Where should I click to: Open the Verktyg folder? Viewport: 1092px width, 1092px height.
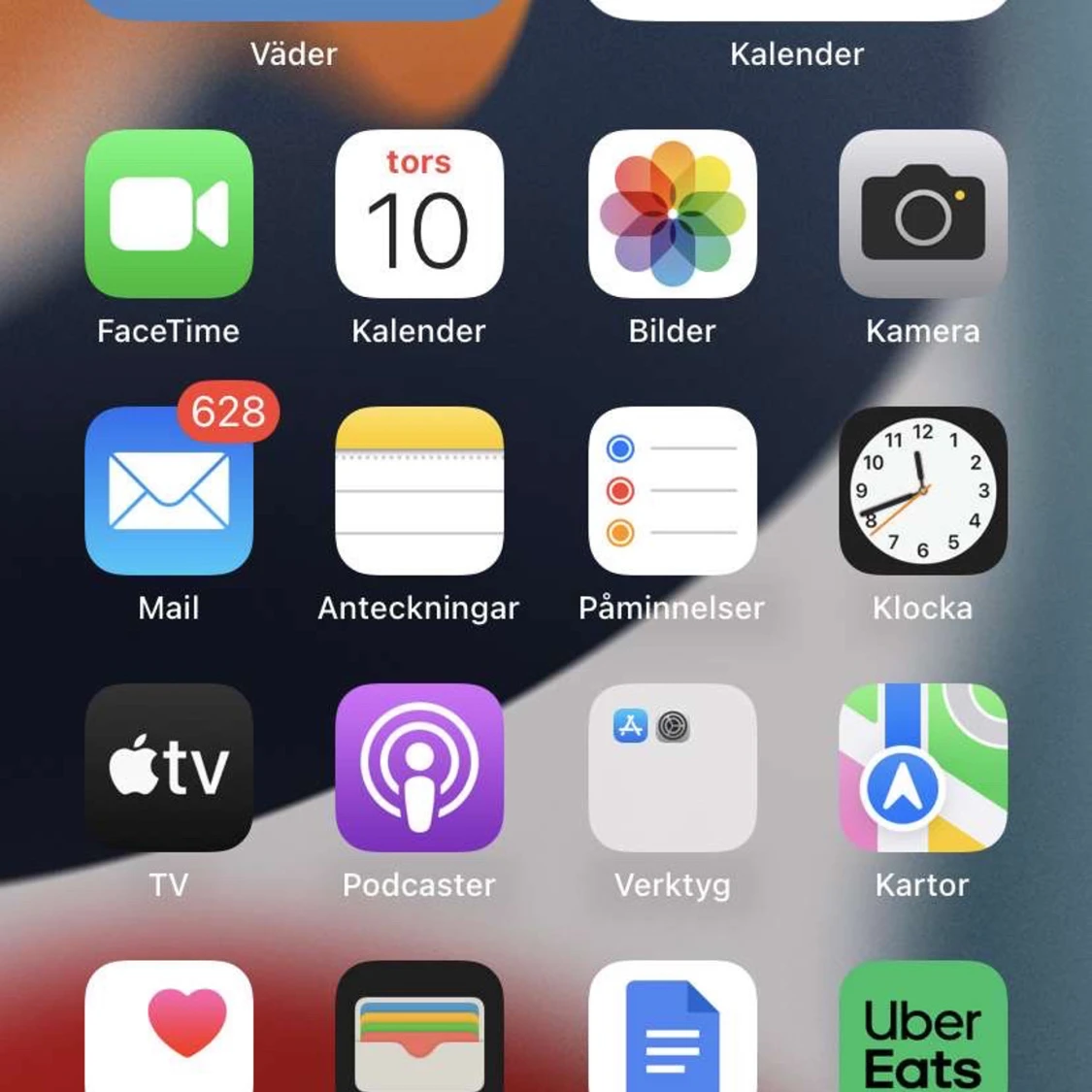click(x=672, y=768)
